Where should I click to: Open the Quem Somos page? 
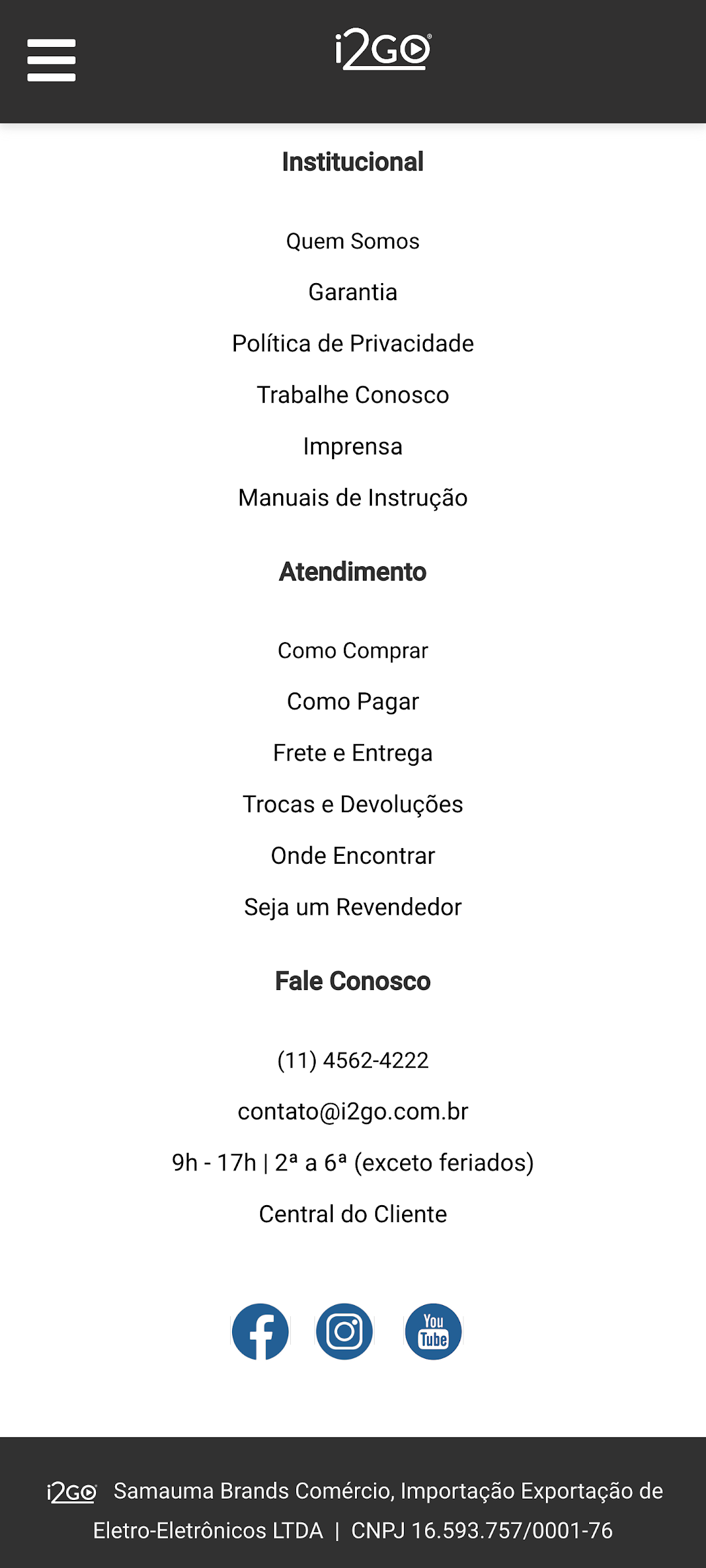(x=353, y=241)
